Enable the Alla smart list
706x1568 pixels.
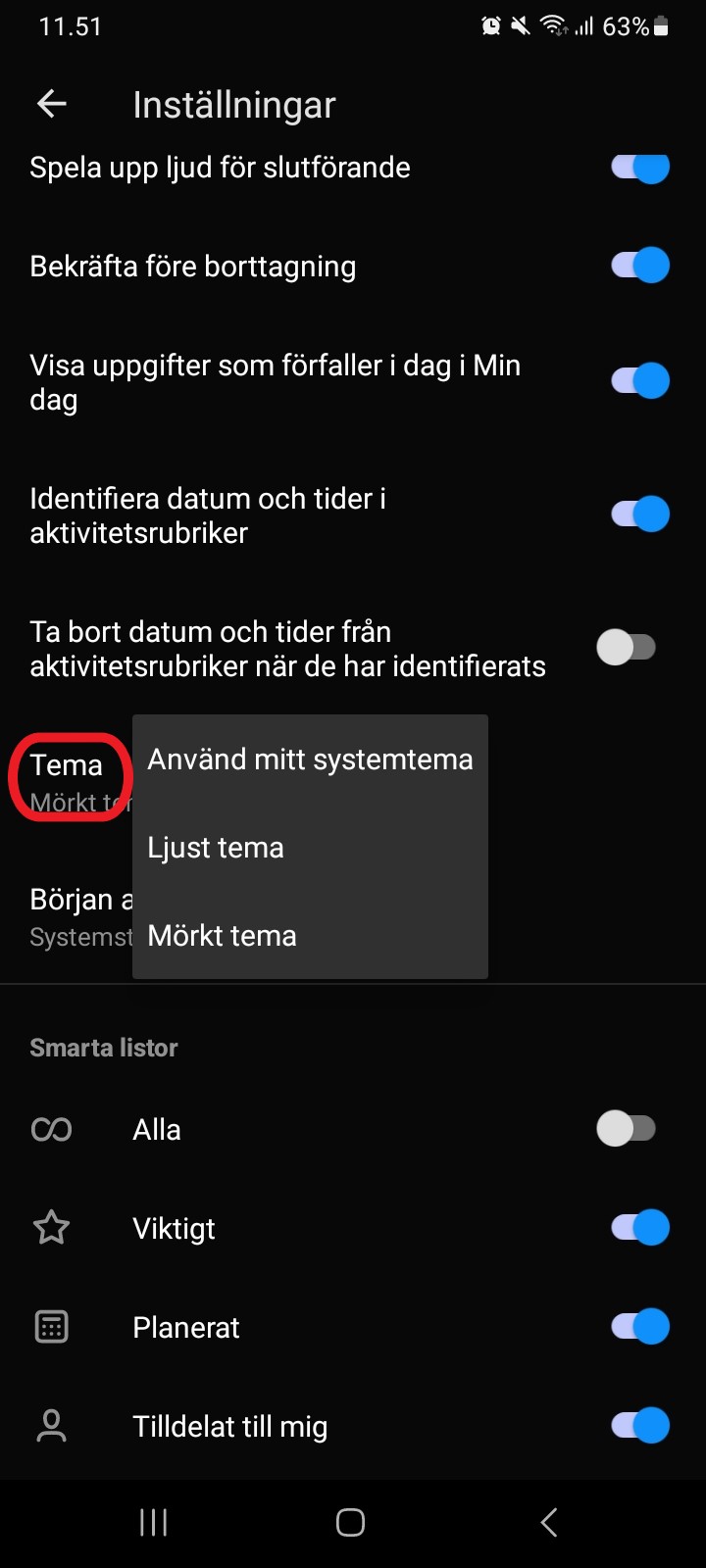tap(627, 1129)
